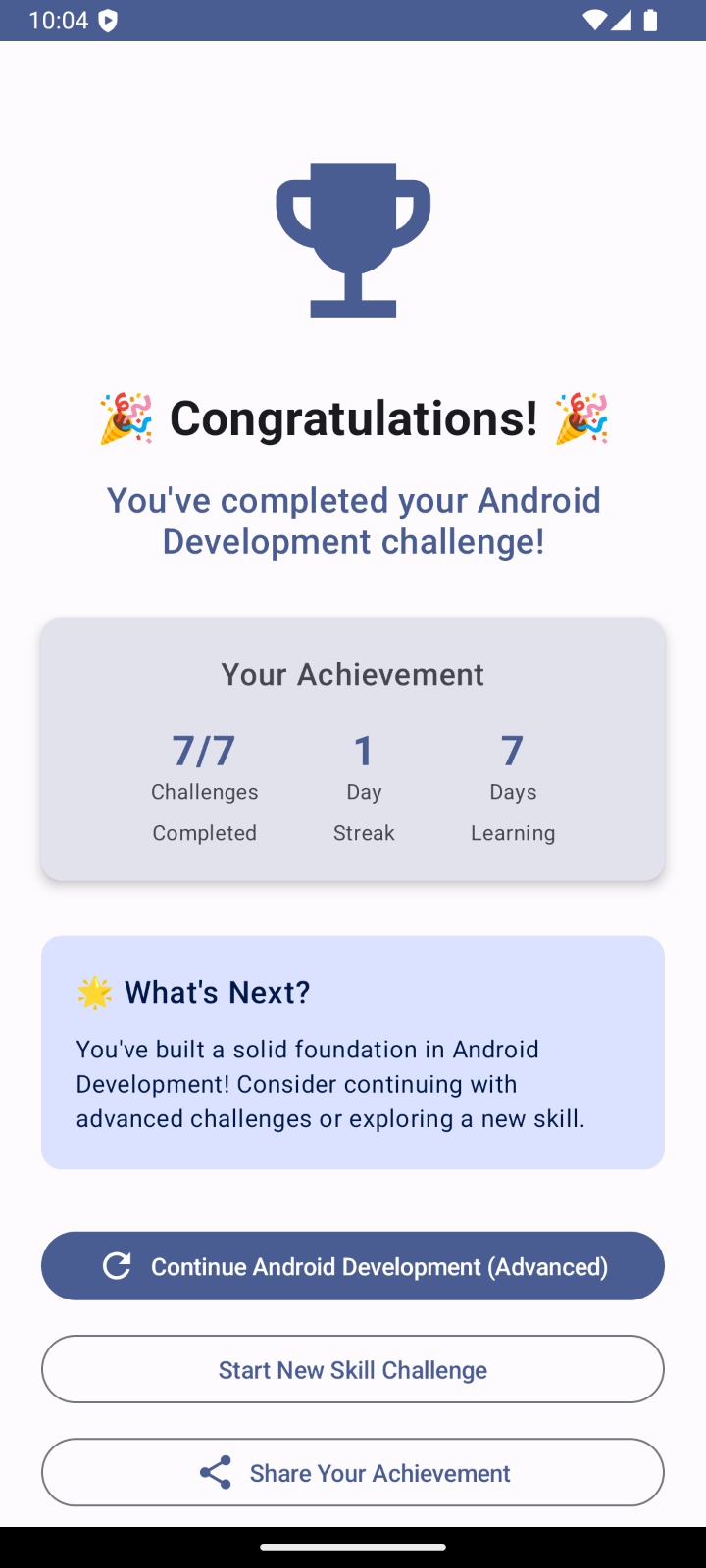The image size is (706, 1568).
Task: Click the party popper emoji right of Congratulations
Action: point(582,417)
